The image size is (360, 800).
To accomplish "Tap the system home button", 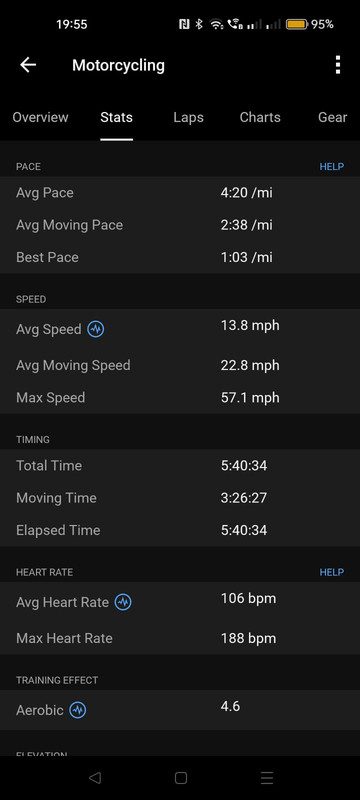I will coord(181,778).
